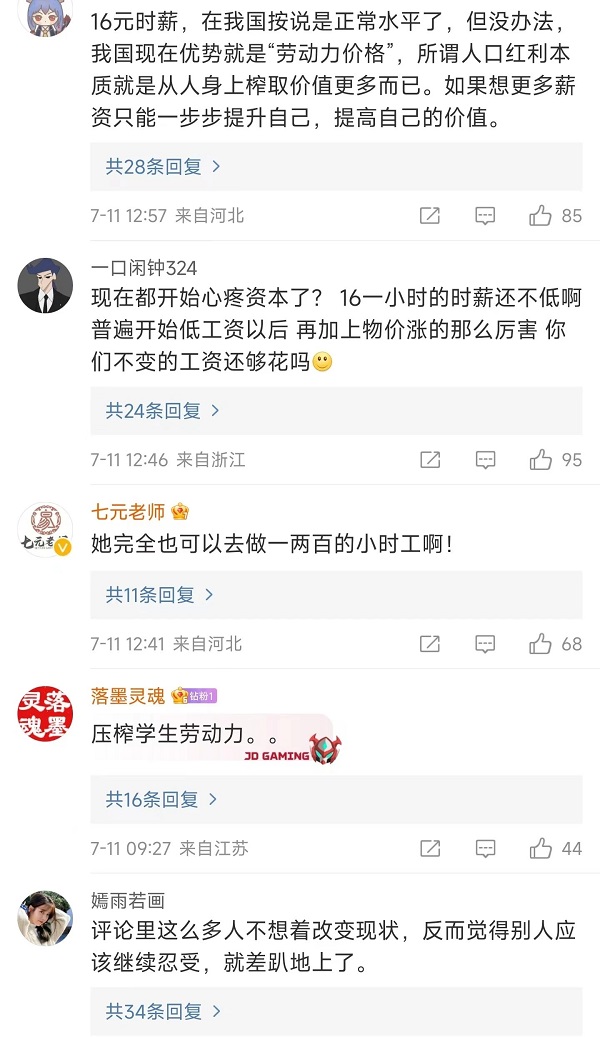Expand the 共34条回复 replies

click(162, 1012)
